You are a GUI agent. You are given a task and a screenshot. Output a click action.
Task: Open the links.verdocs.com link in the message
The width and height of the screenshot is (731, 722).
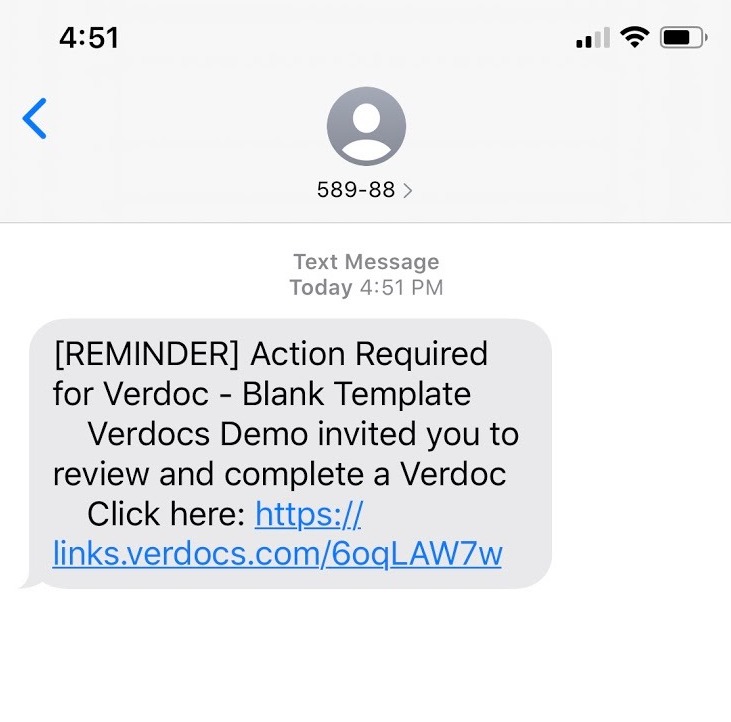(x=277, y=553)
